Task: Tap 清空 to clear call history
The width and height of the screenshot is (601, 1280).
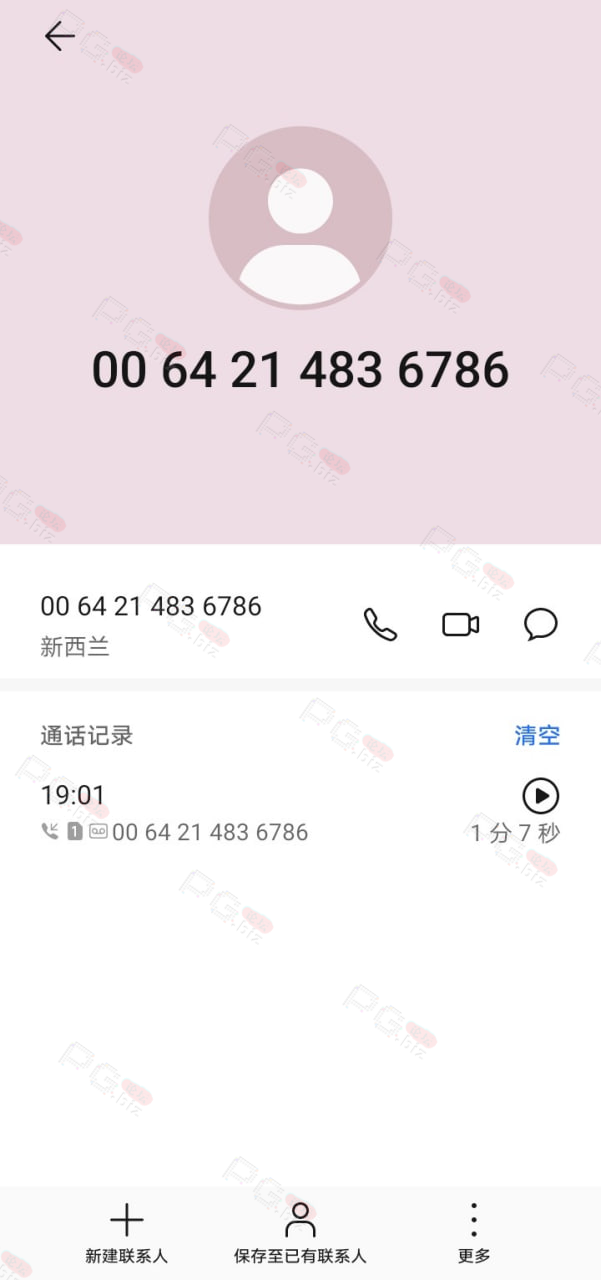Action: coord(537,736)
